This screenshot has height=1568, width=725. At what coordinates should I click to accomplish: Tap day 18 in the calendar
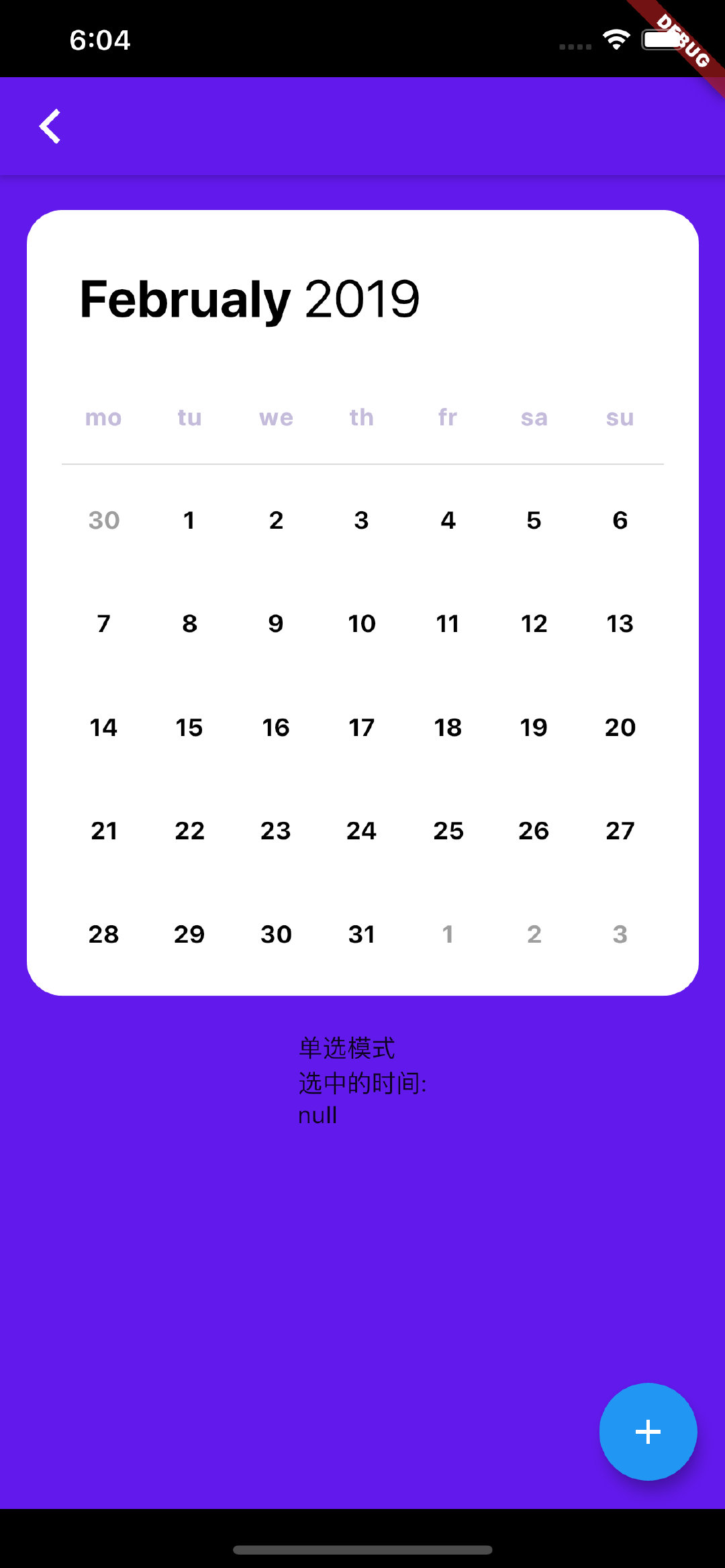pyautogui.click(x=448, y=727)
